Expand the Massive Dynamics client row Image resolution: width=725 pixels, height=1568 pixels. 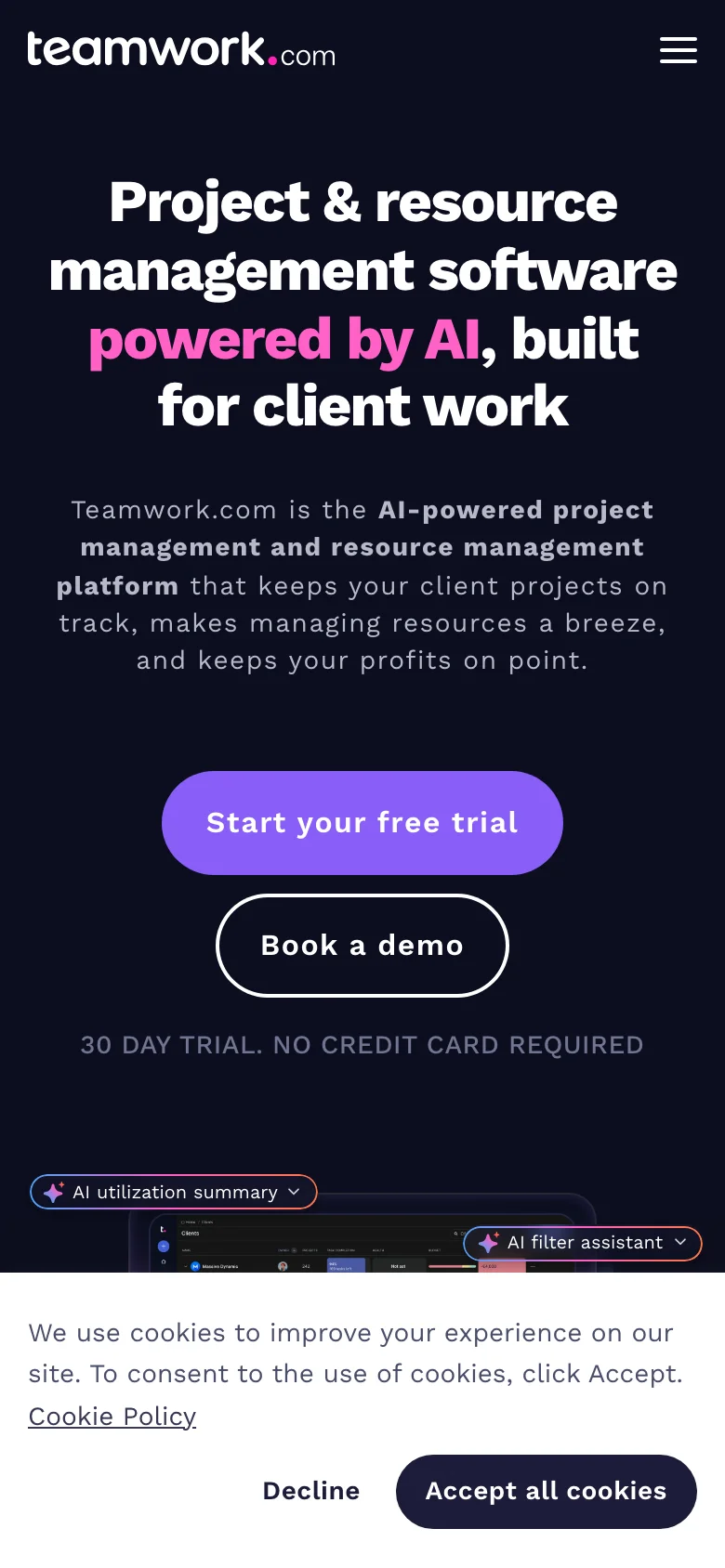(x=185, y=1266)
